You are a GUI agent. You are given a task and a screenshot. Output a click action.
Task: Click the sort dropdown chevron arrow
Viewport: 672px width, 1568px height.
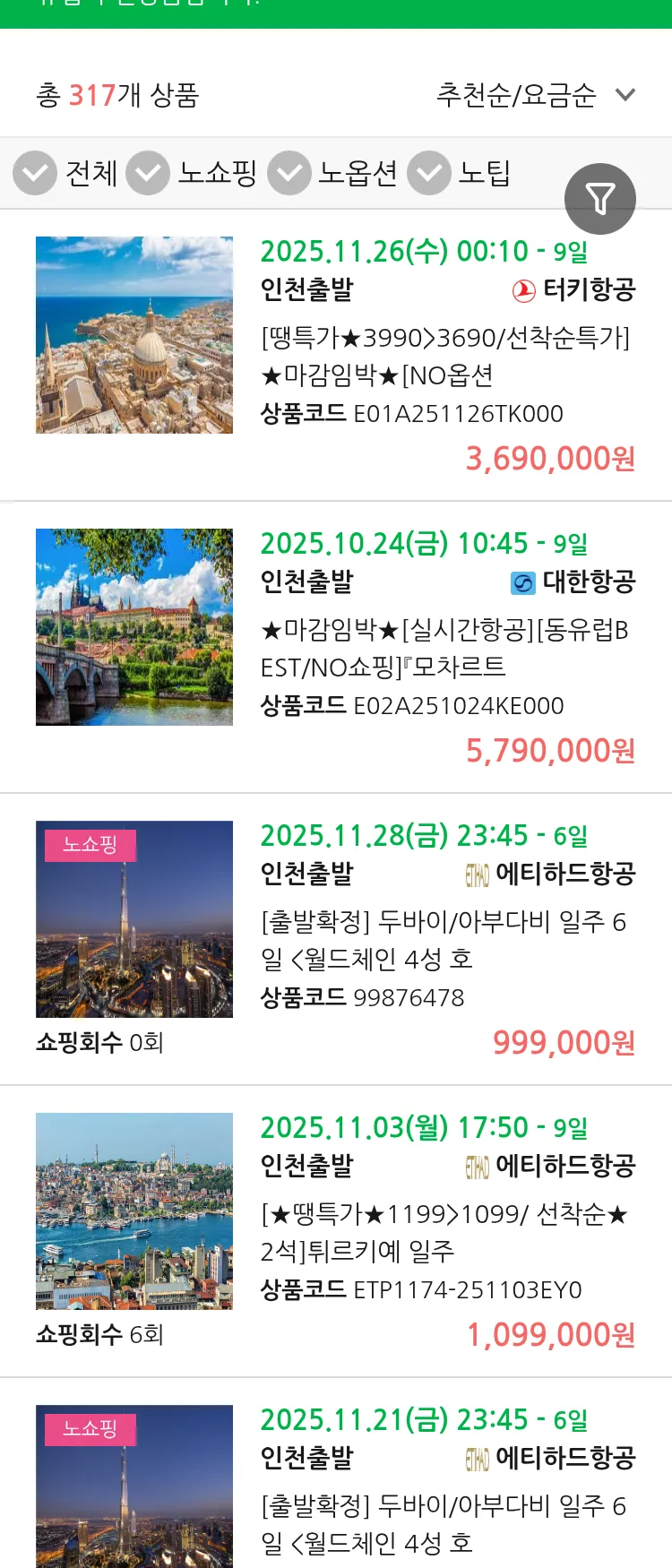[x=626, y=93]
